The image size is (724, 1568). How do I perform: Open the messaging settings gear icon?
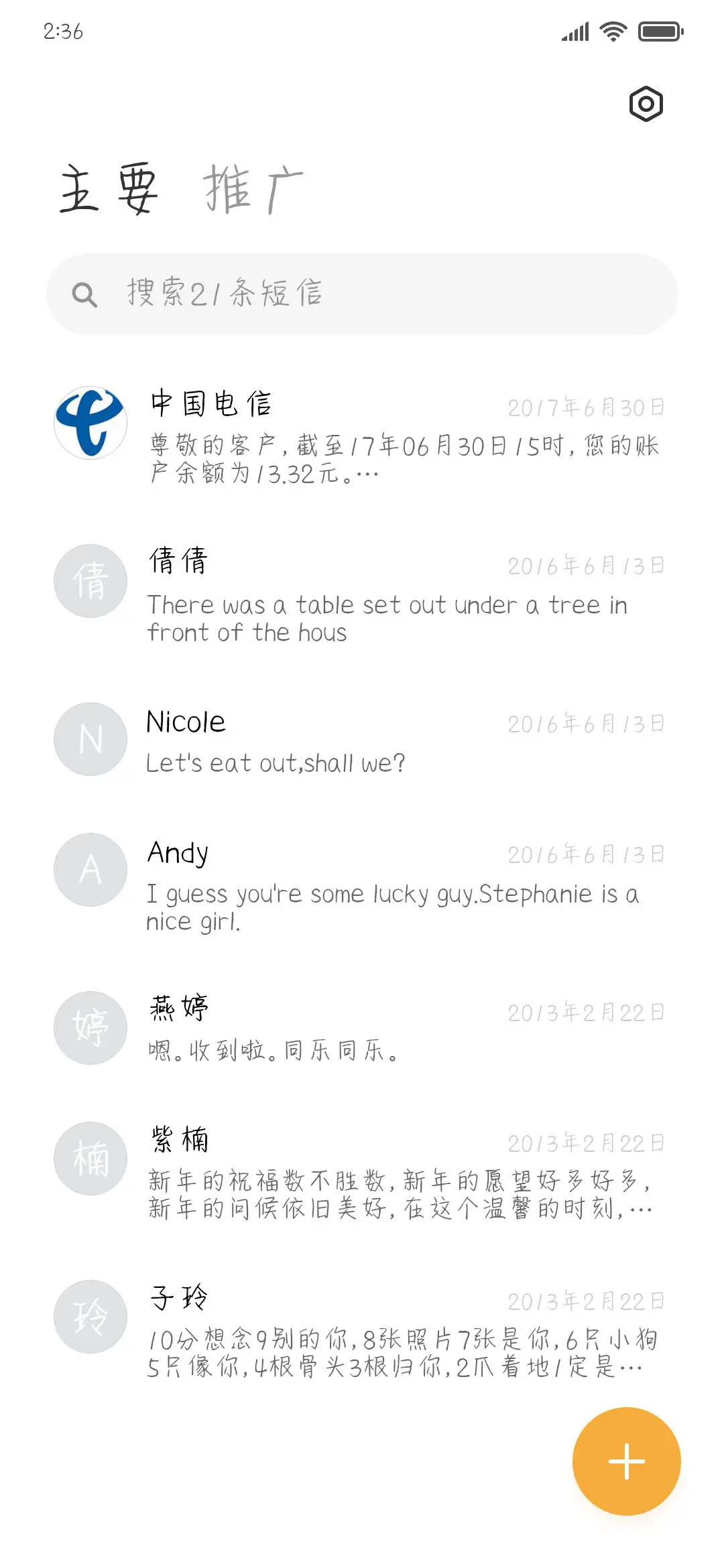point(646,103)
